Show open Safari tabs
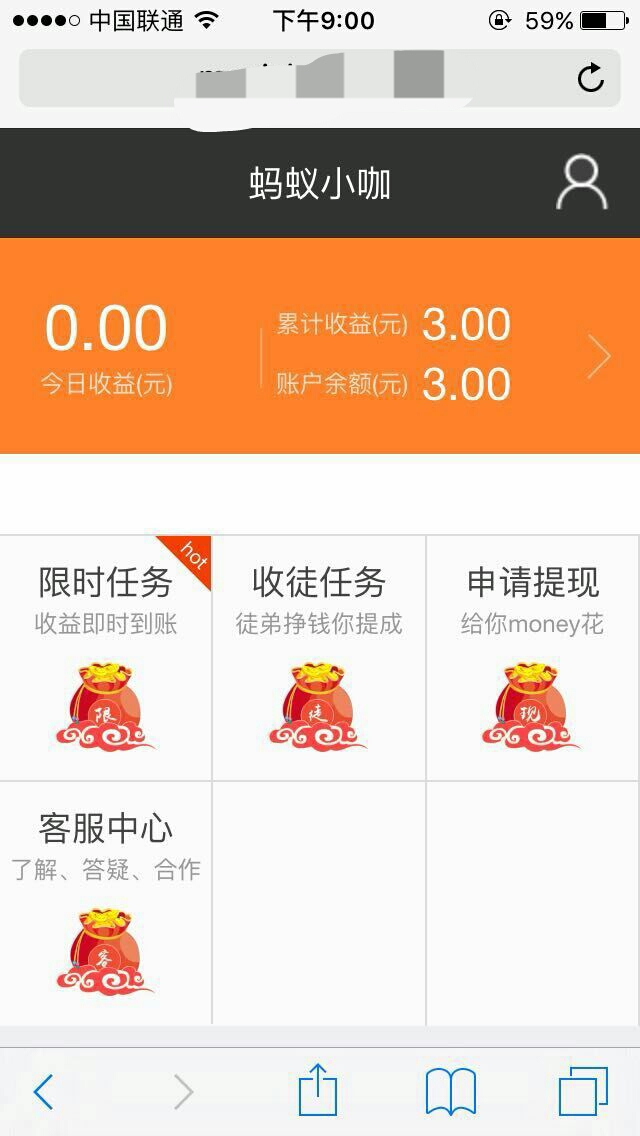The image size is (640, 1136). [x=583, y=1091]
